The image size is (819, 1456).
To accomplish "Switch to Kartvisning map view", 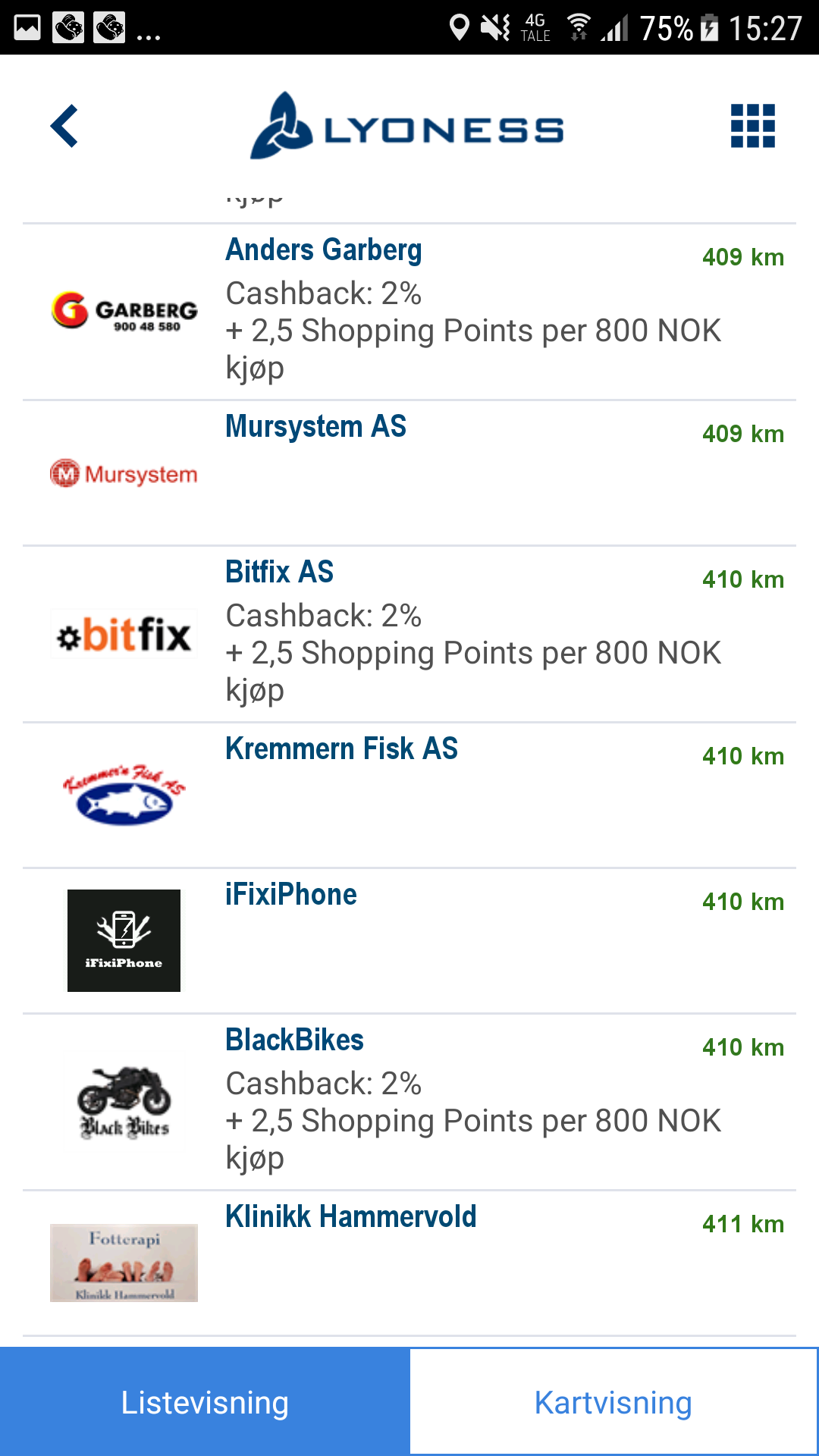I will pyautogui.click(x=613, y=1402).
